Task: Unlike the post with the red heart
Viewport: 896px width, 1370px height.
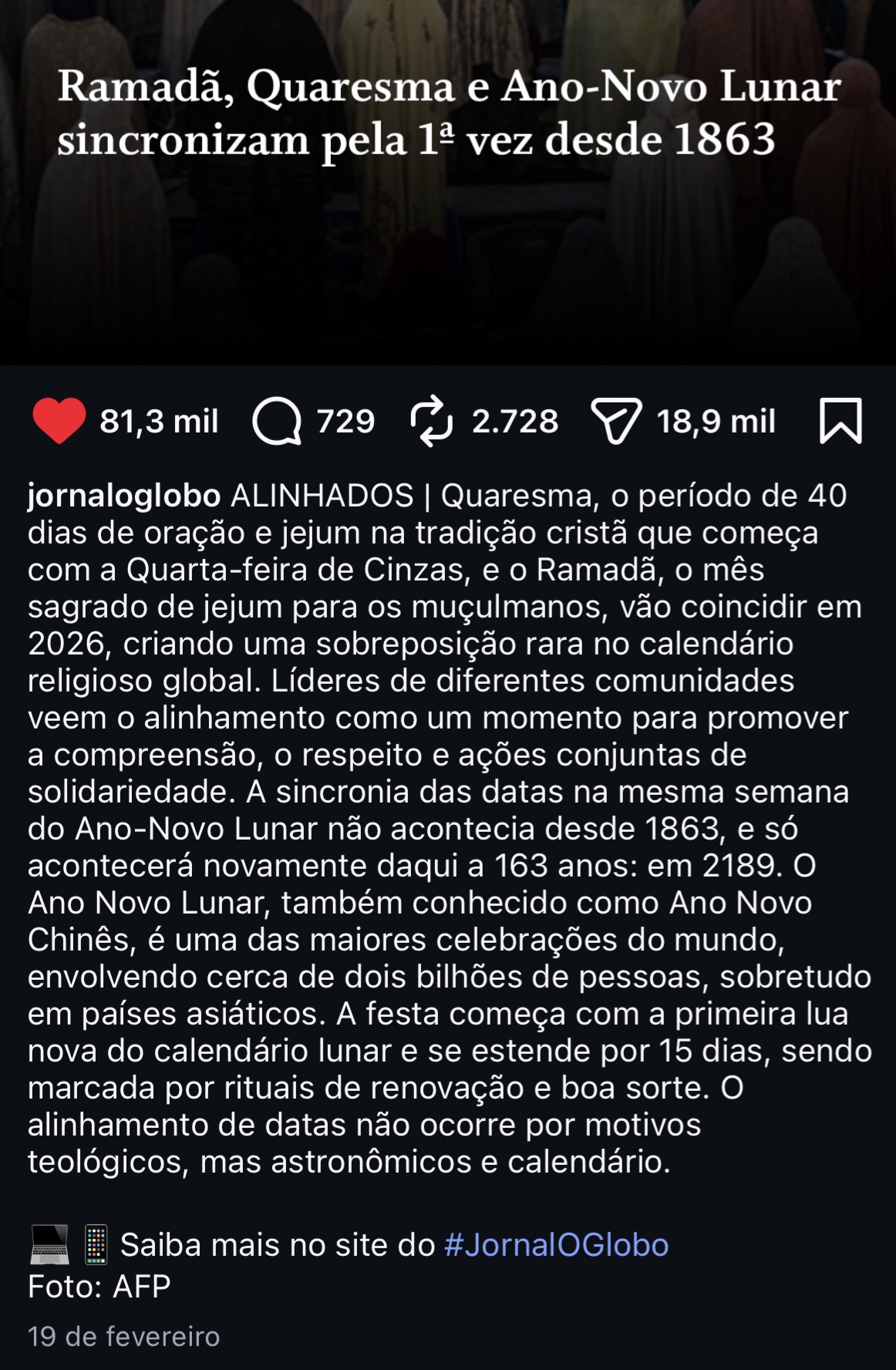Action: click(x=59, y=421)
